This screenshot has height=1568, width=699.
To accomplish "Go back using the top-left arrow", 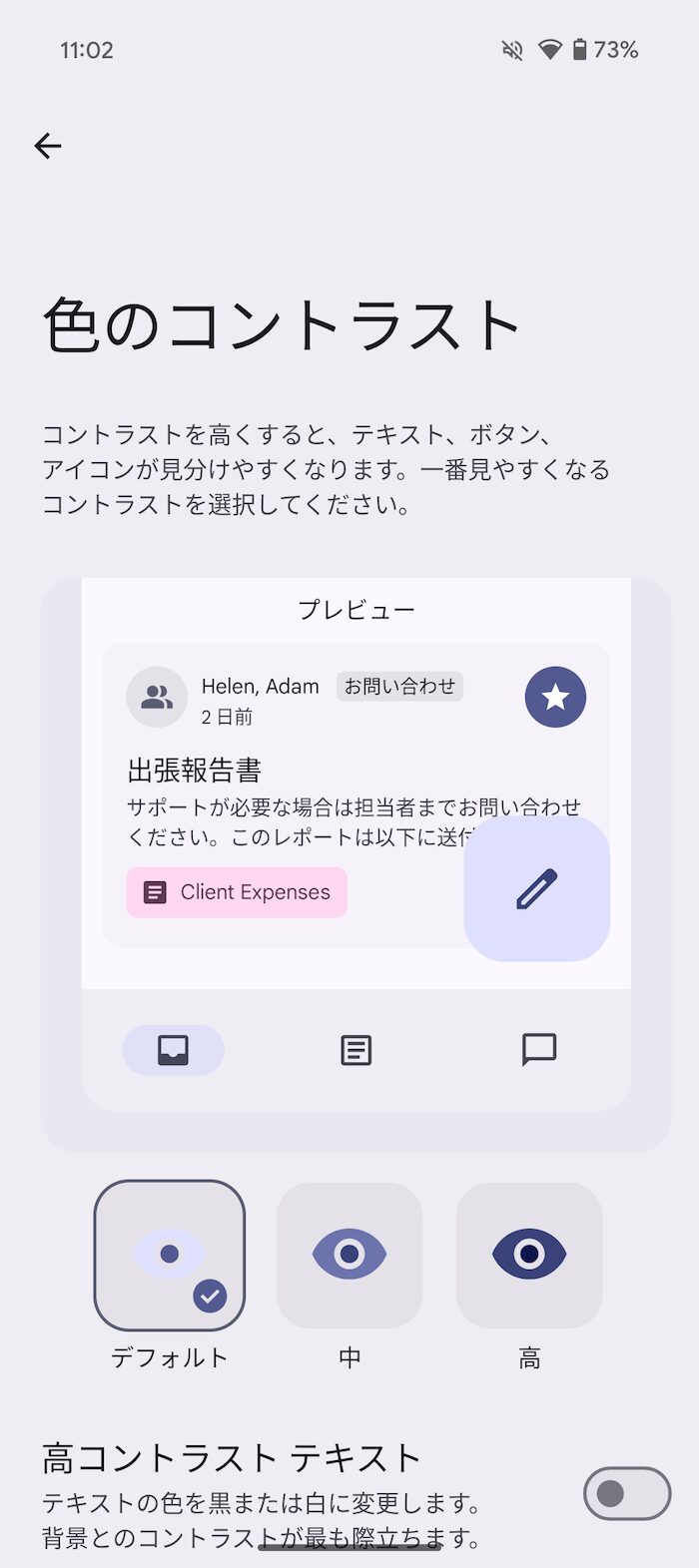I will (48, 147).
